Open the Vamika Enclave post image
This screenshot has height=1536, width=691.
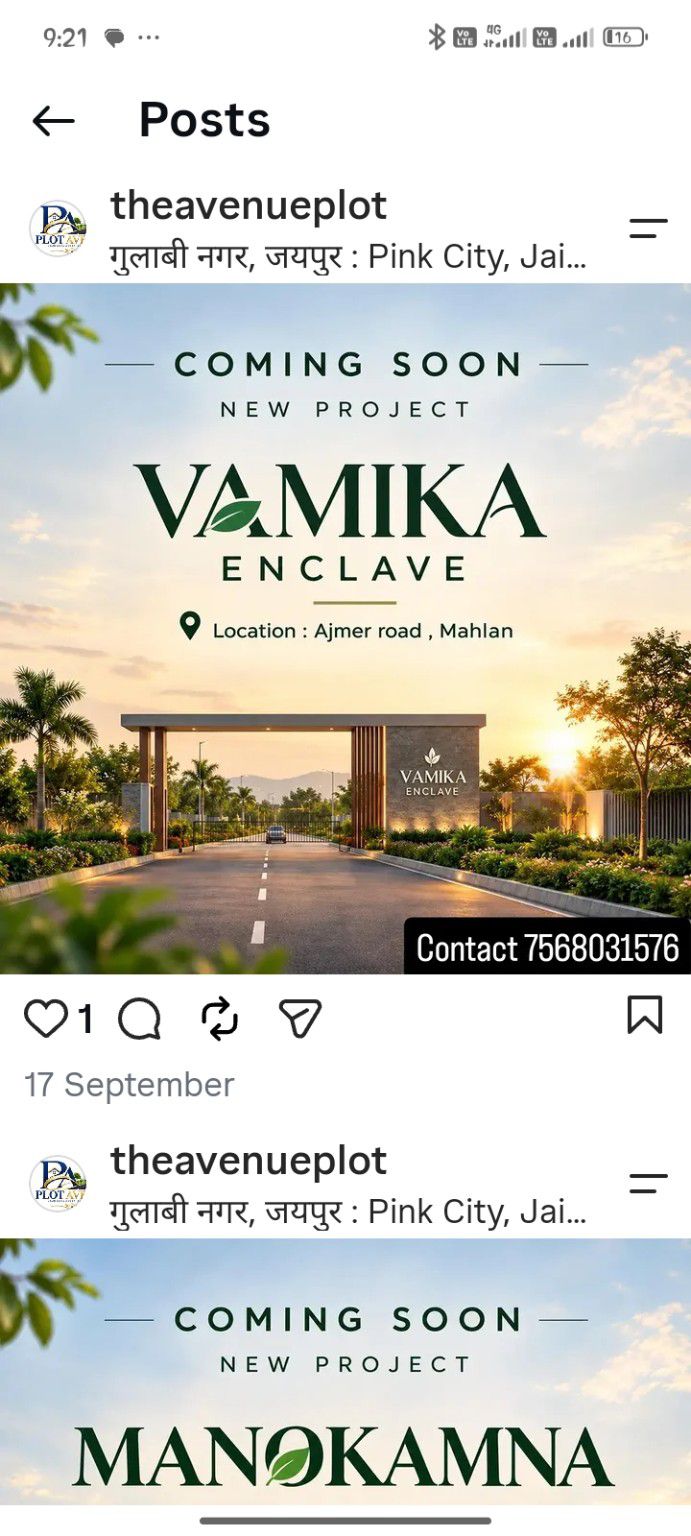tap(345, 628)
